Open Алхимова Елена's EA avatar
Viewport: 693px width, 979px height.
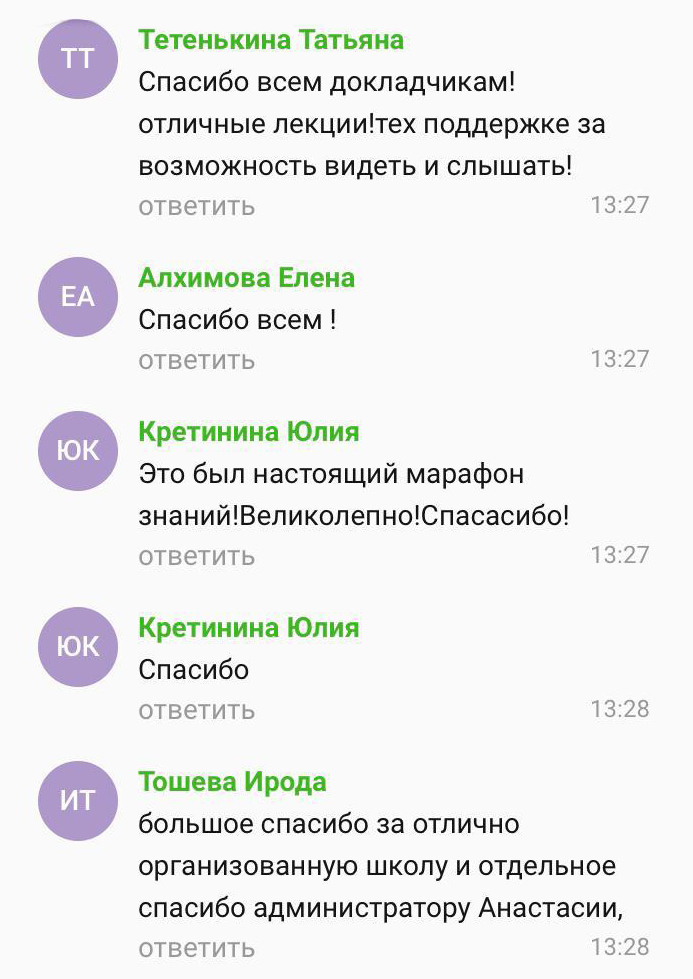coord(77,297)
